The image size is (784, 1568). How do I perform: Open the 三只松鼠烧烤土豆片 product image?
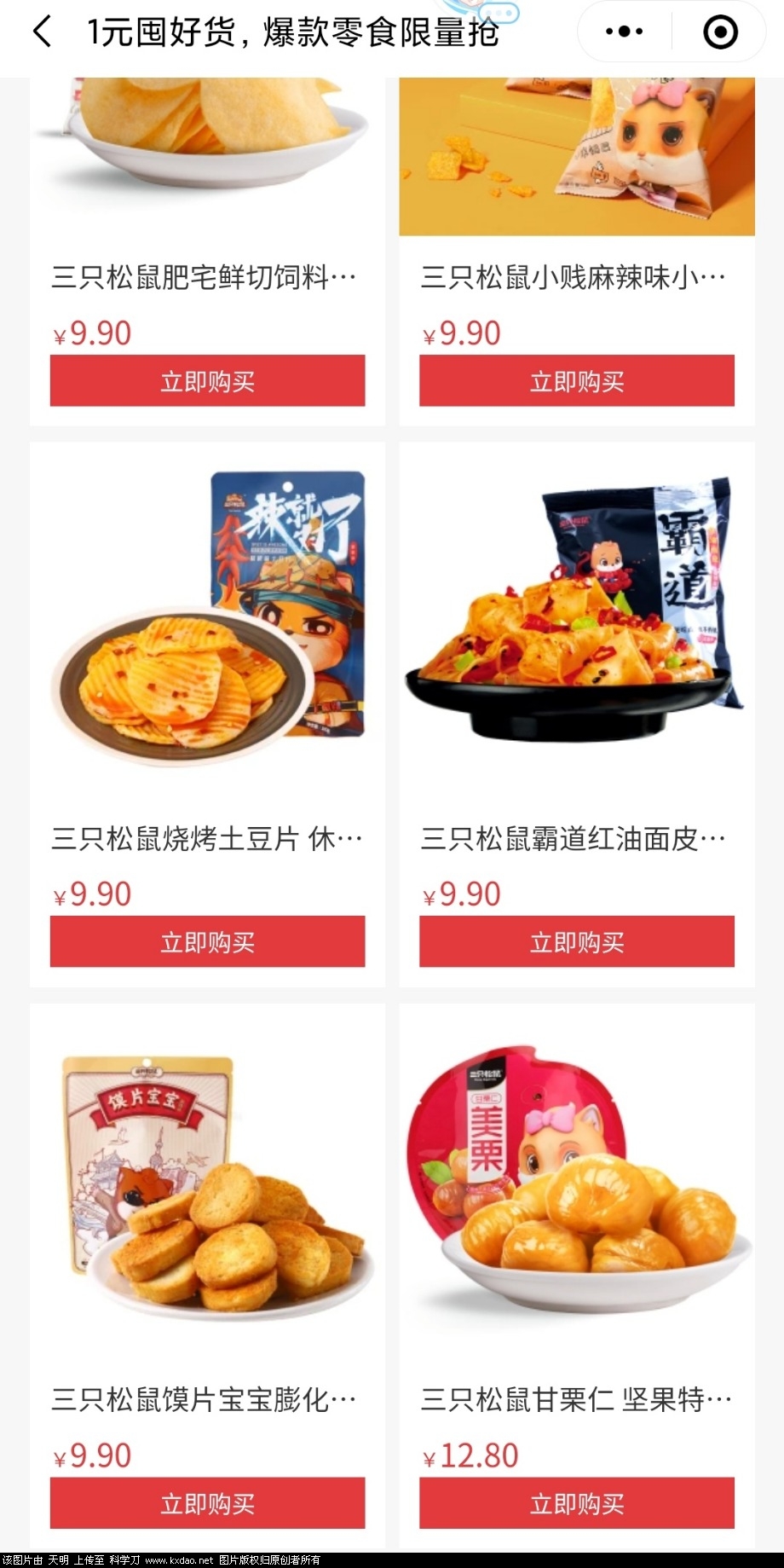pyautogui.click(x=207, y=618)
